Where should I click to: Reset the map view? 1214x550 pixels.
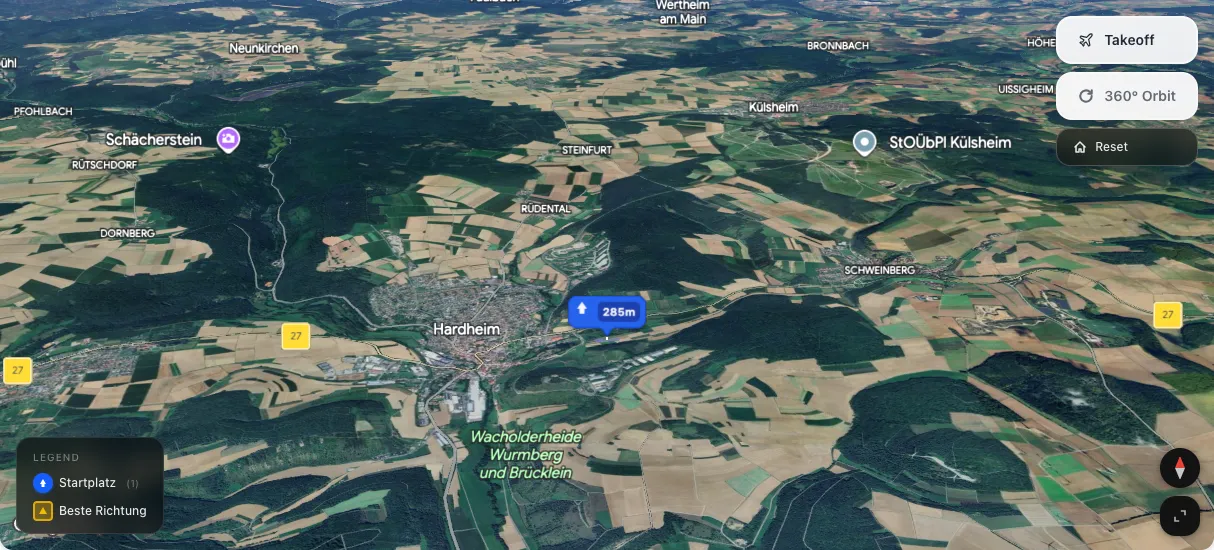click(1126, 147)
